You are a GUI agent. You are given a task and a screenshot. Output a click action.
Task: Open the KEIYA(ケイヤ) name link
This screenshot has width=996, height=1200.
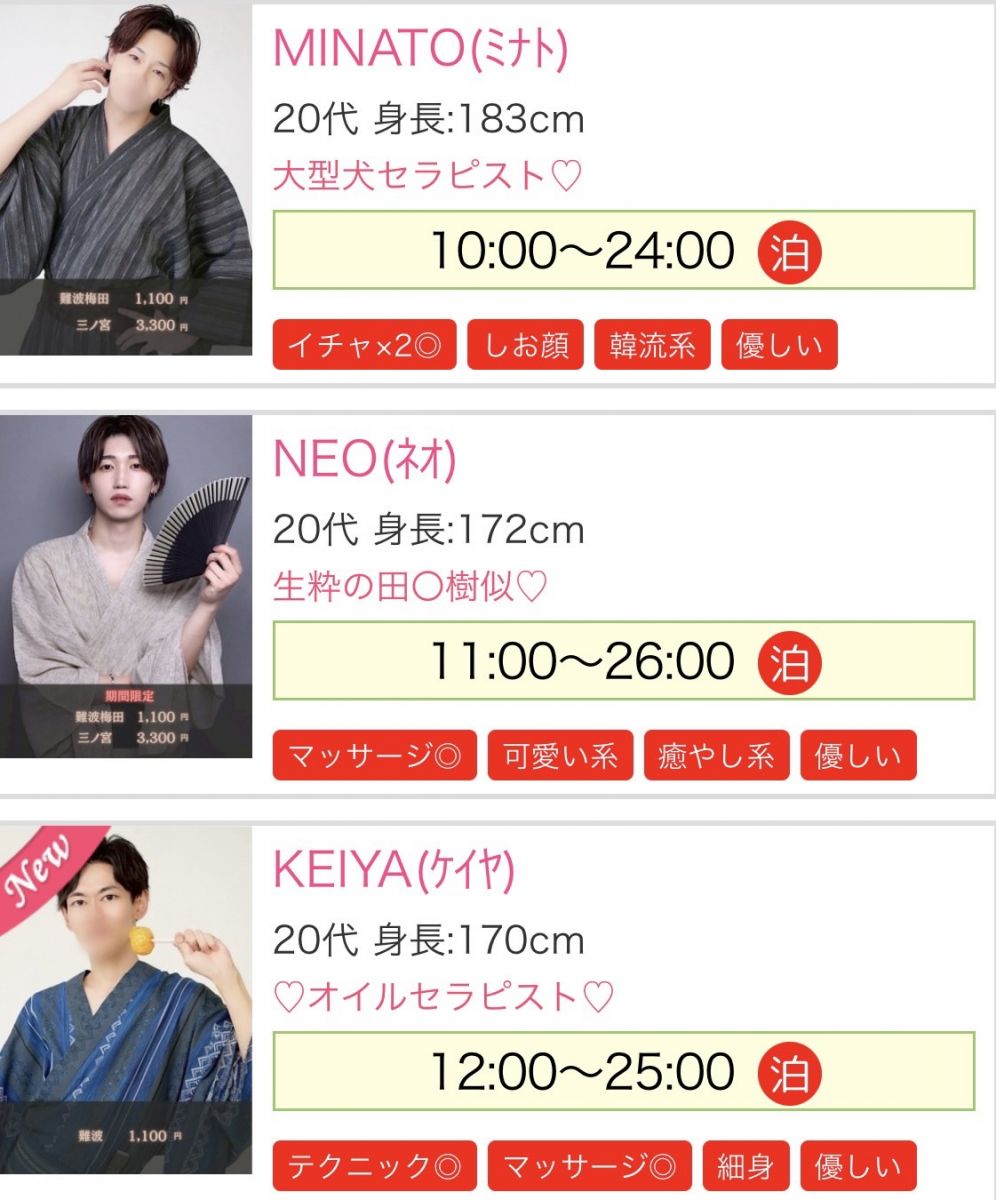(x=394, y=871)
